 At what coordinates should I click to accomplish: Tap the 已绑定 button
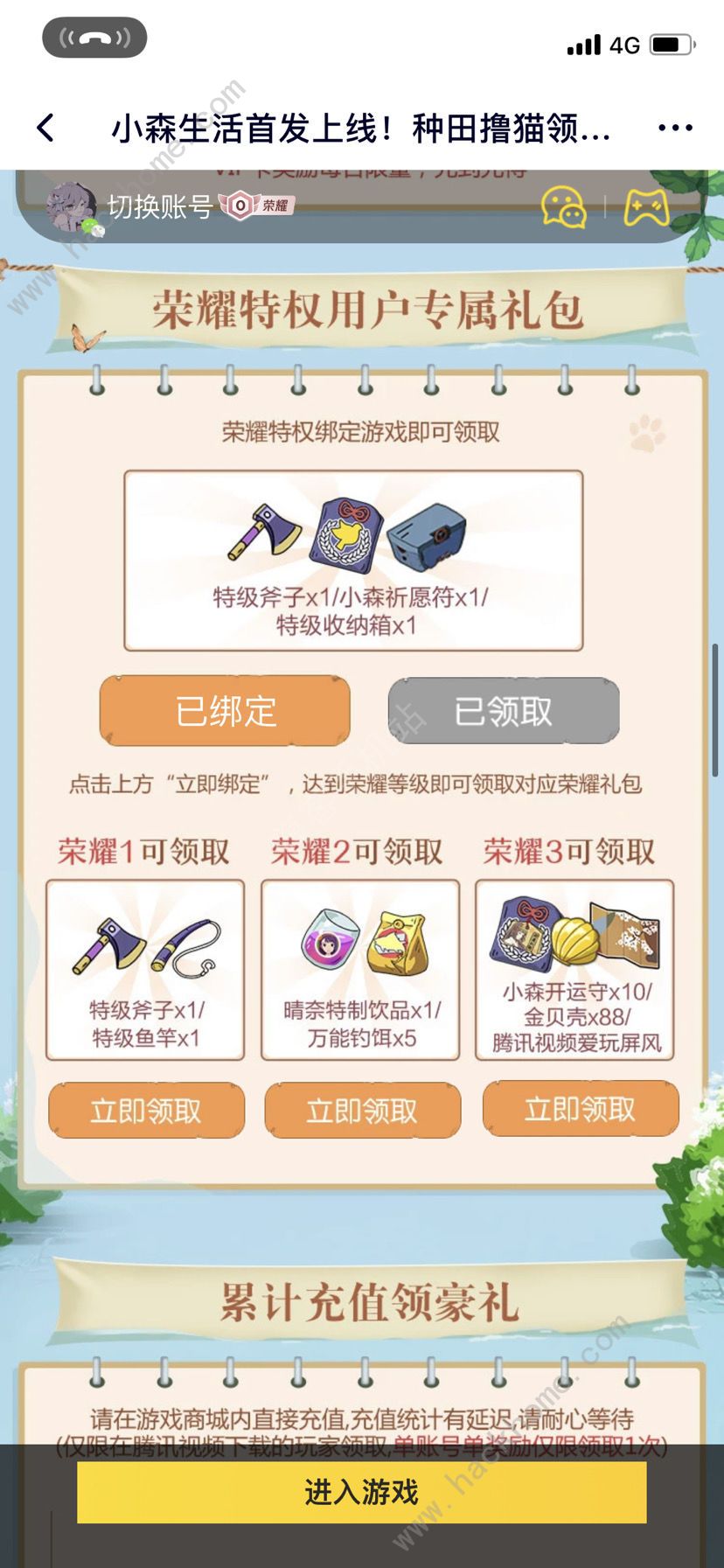pos(226,711)
